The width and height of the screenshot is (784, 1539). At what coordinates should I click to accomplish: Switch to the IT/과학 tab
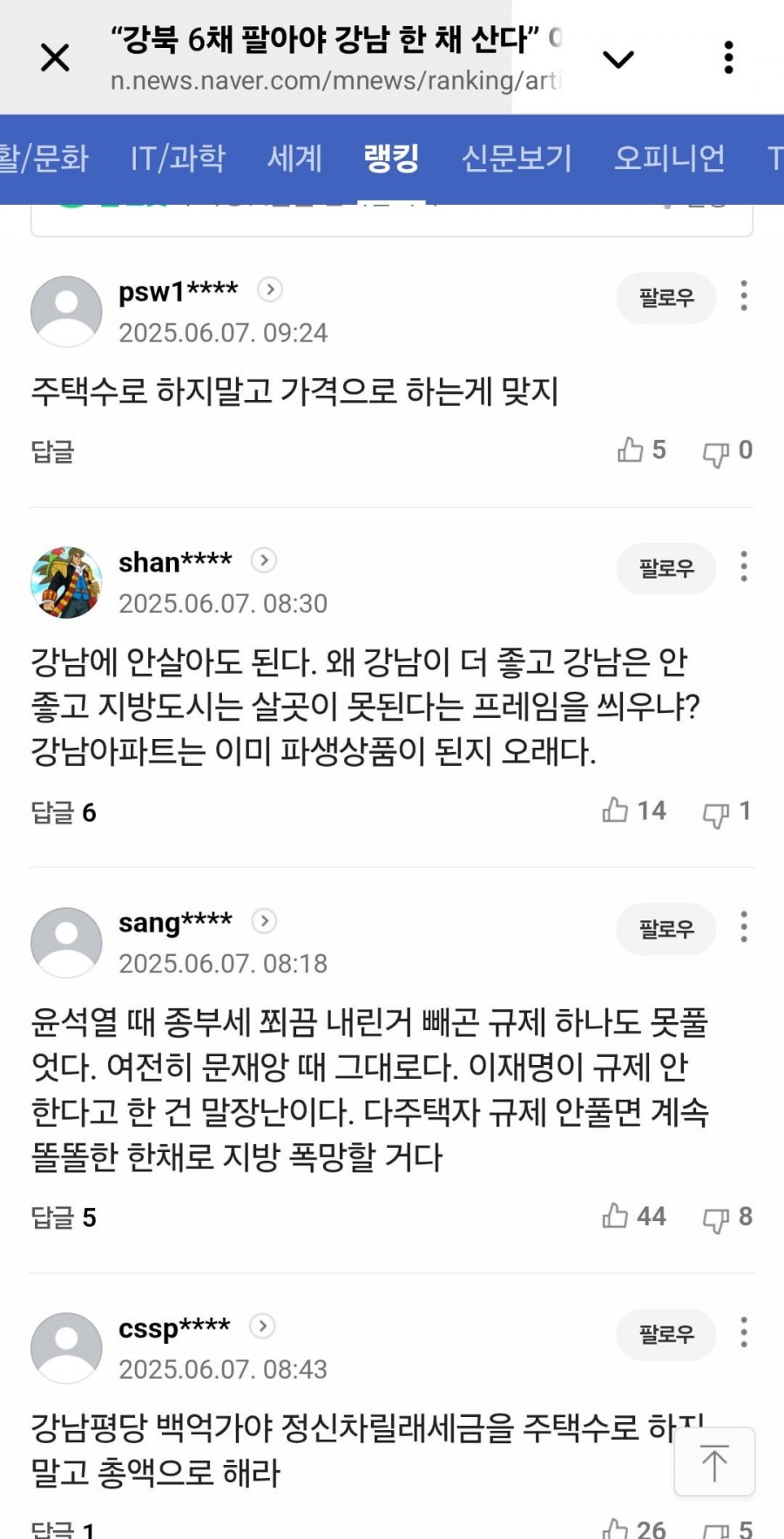[x=178, y=159]
